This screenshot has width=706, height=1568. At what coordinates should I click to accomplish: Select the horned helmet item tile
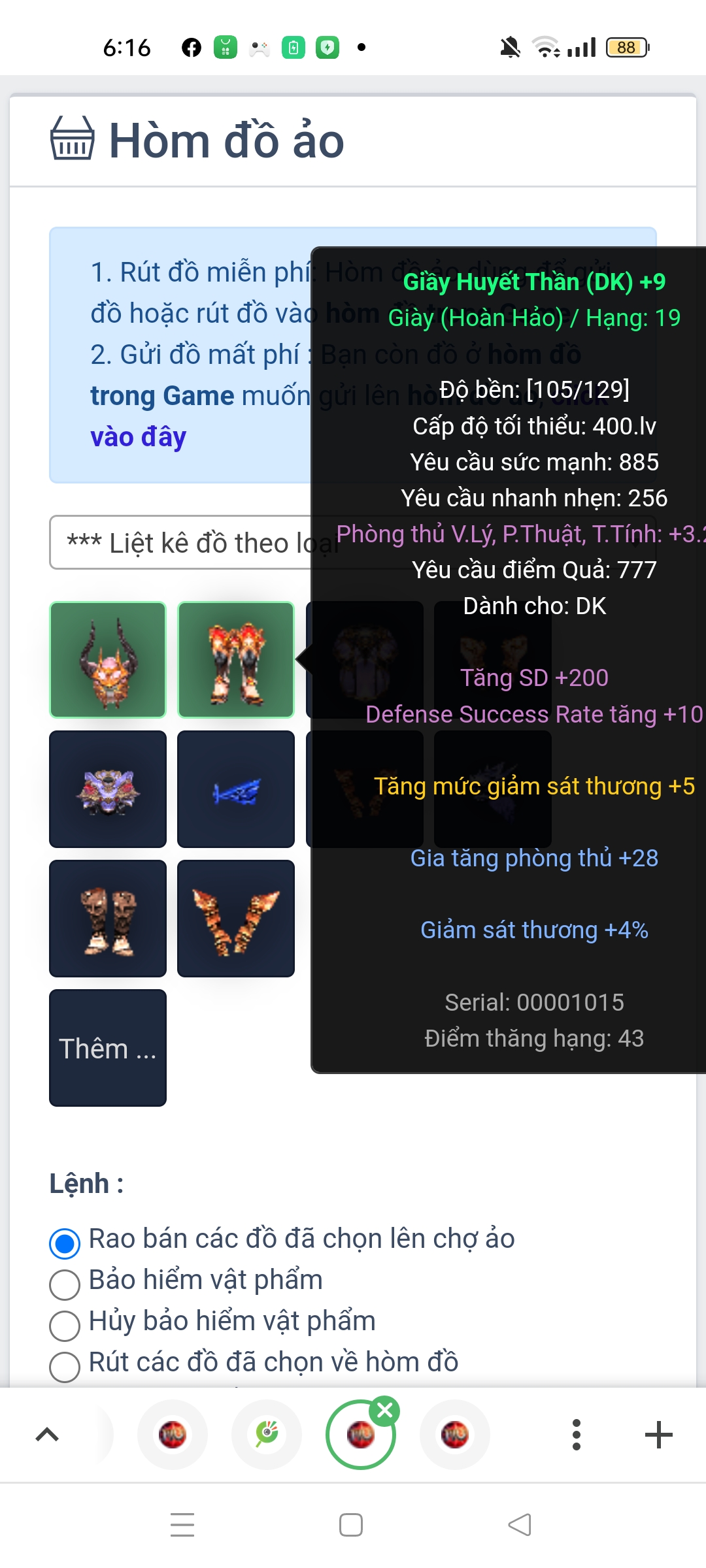click(108, 660)
